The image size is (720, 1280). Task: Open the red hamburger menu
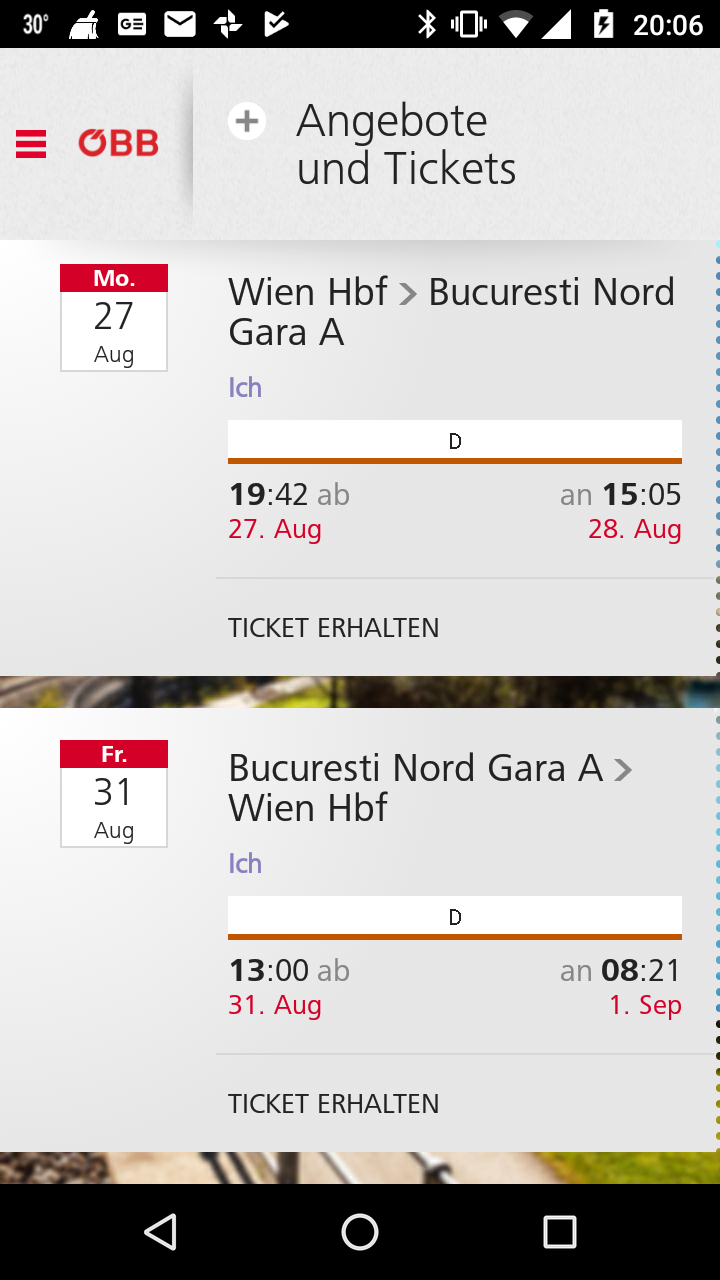[31, 144]
